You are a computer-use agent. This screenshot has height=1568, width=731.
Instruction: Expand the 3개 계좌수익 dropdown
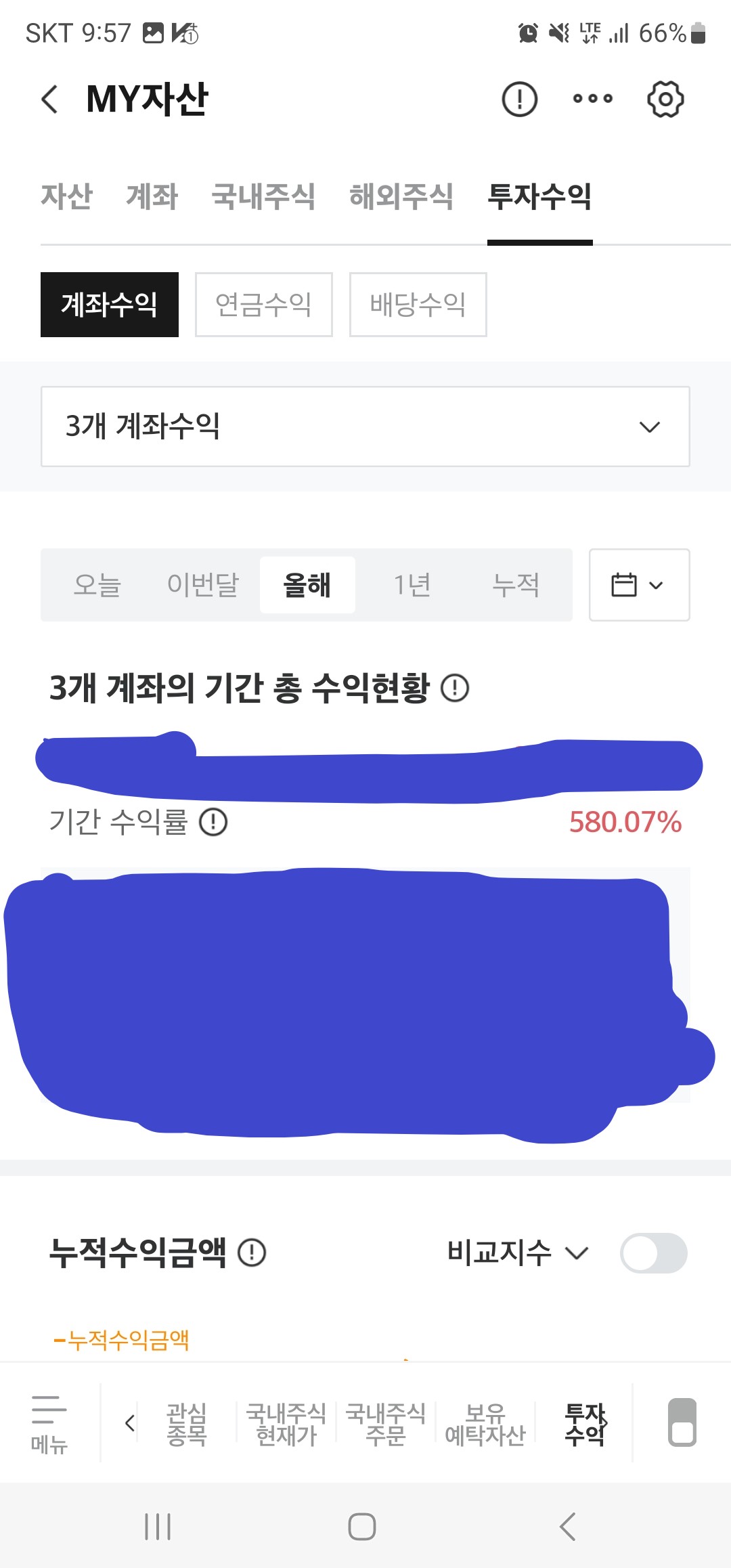(365, 427)
